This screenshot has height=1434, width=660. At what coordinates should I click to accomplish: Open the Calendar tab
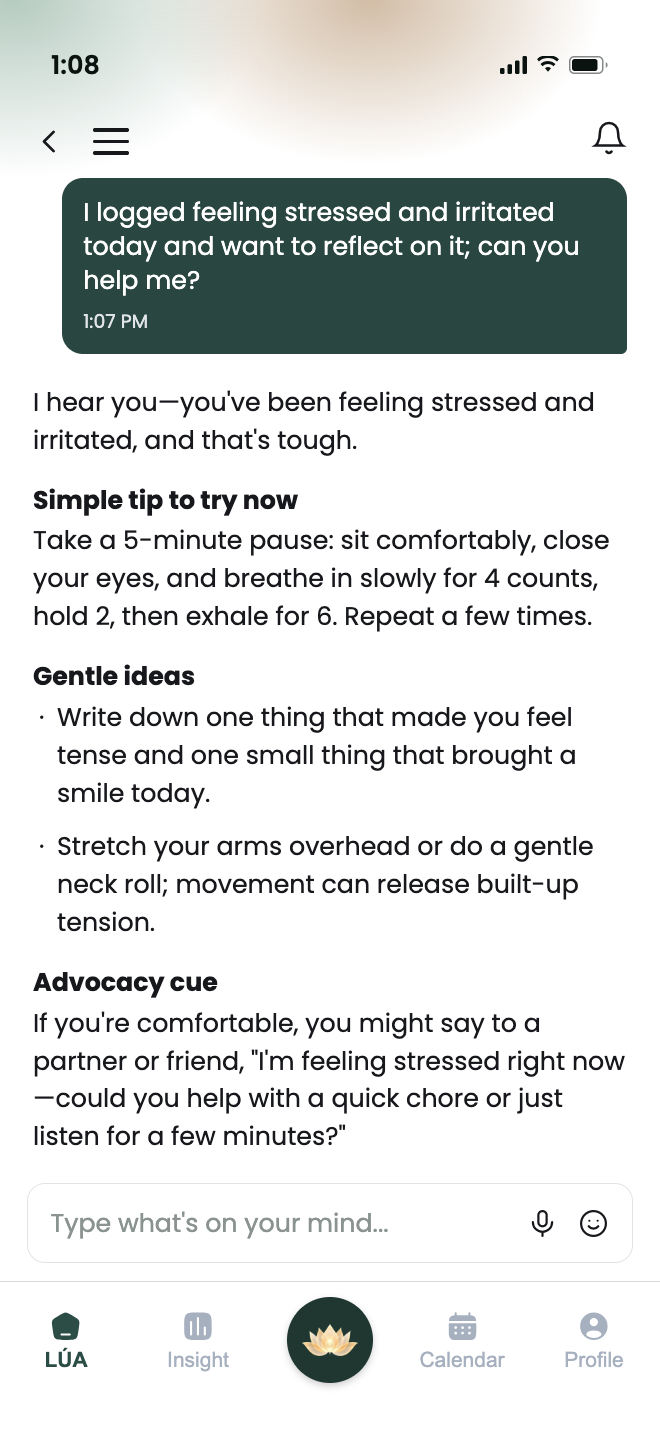tap(462, 1341)
